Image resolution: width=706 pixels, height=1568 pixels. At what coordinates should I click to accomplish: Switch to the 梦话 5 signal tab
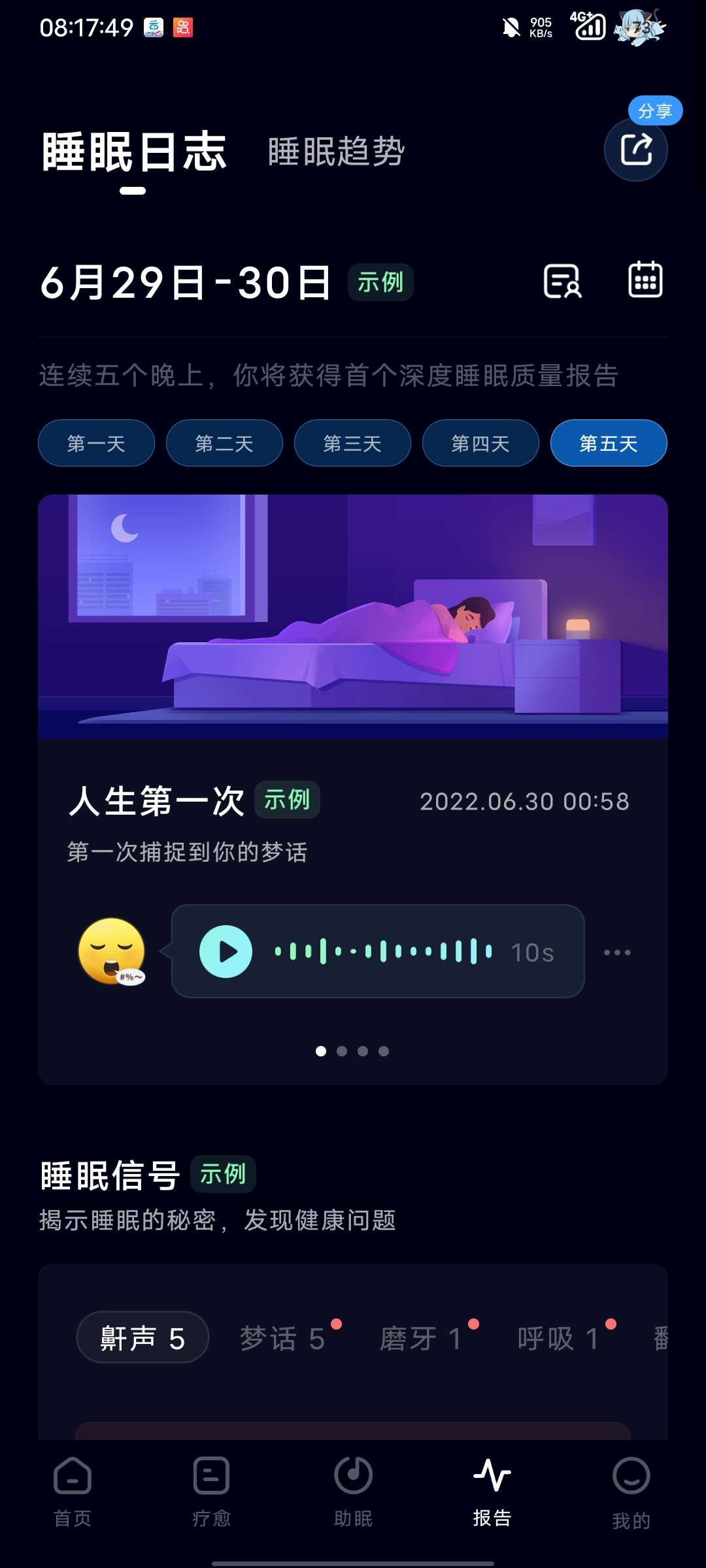coord(282,1339)
